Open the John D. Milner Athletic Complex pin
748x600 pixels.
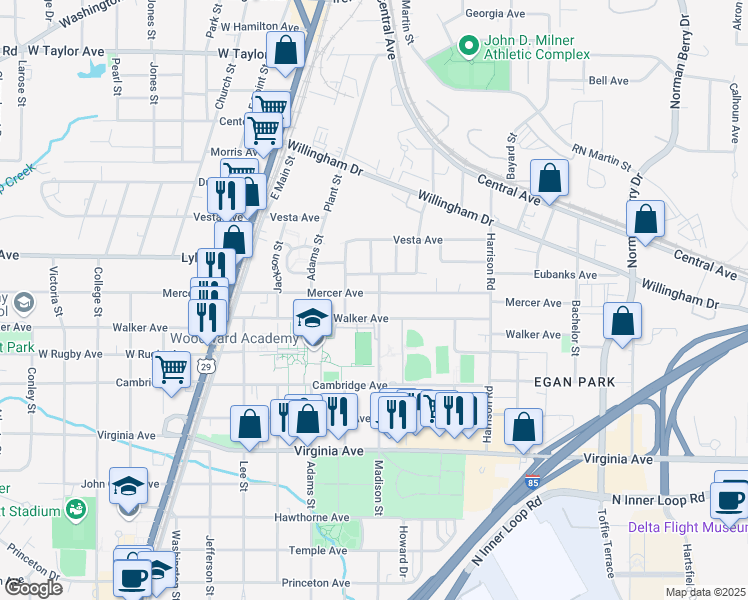point(467,46)
